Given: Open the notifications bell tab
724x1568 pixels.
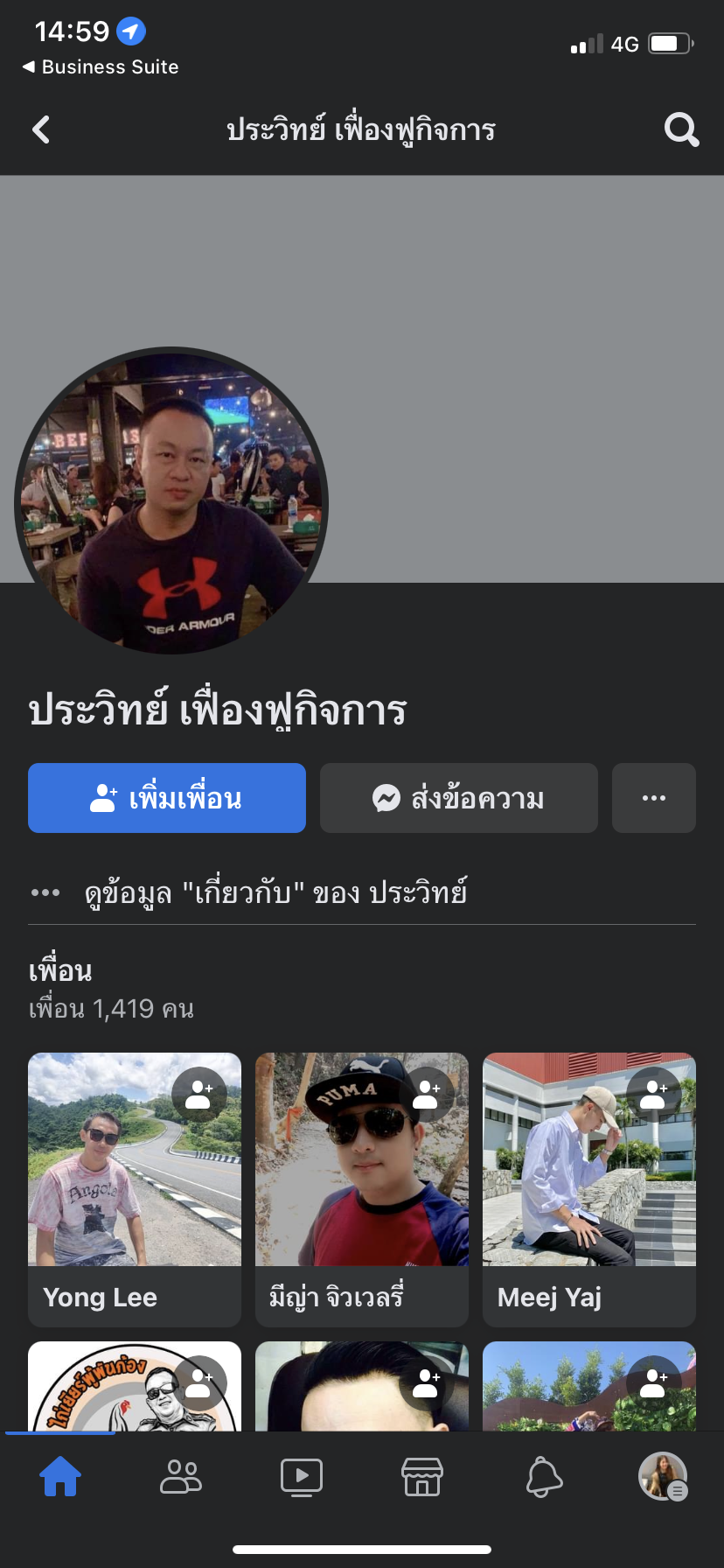Looking at the screenshot, I should [543, 1477].
